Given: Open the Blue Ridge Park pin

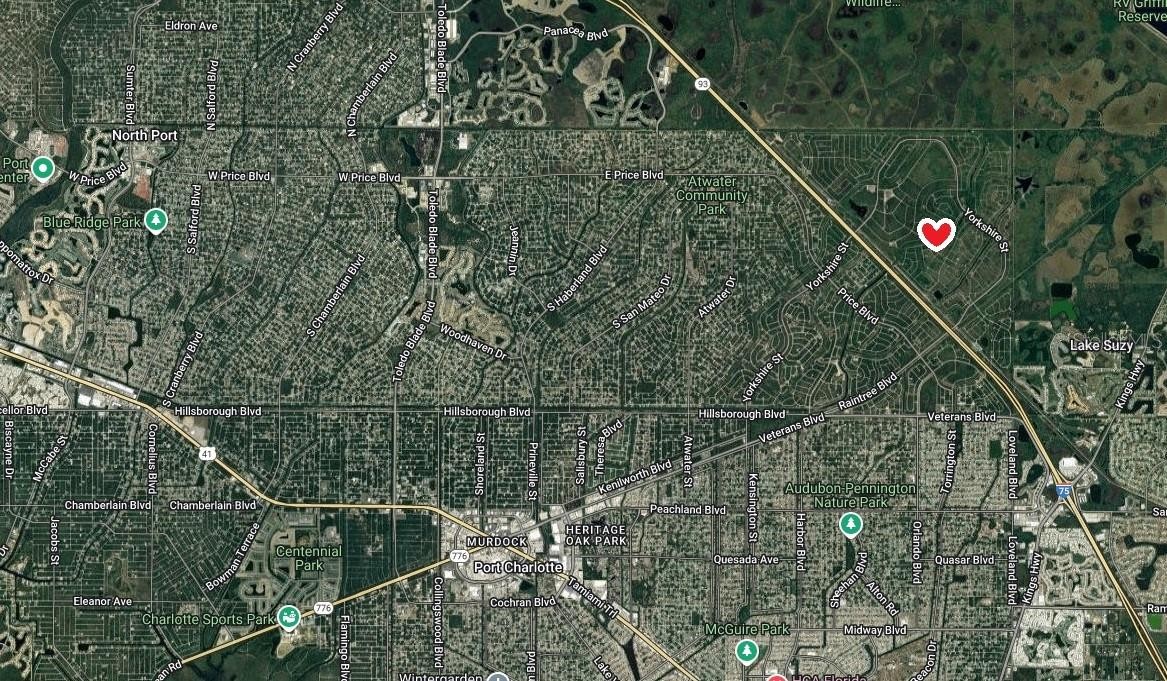Looking at the screenshot, I should (155, 219).
